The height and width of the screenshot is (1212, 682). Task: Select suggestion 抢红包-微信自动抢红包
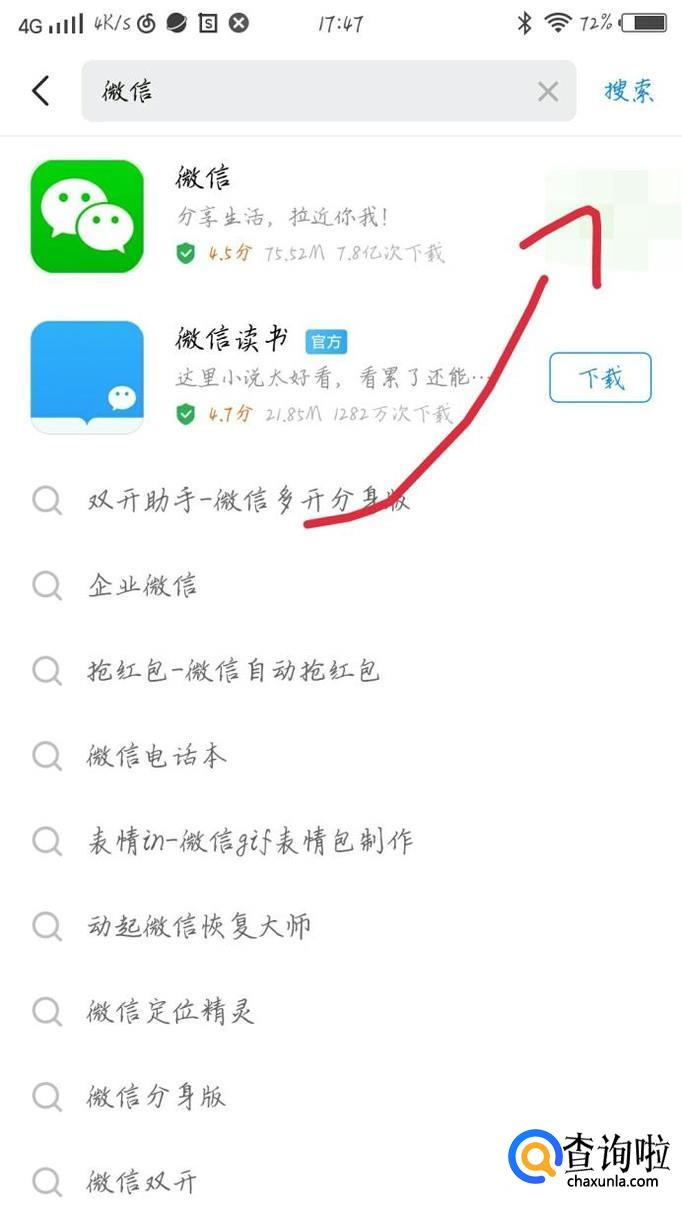234,670
